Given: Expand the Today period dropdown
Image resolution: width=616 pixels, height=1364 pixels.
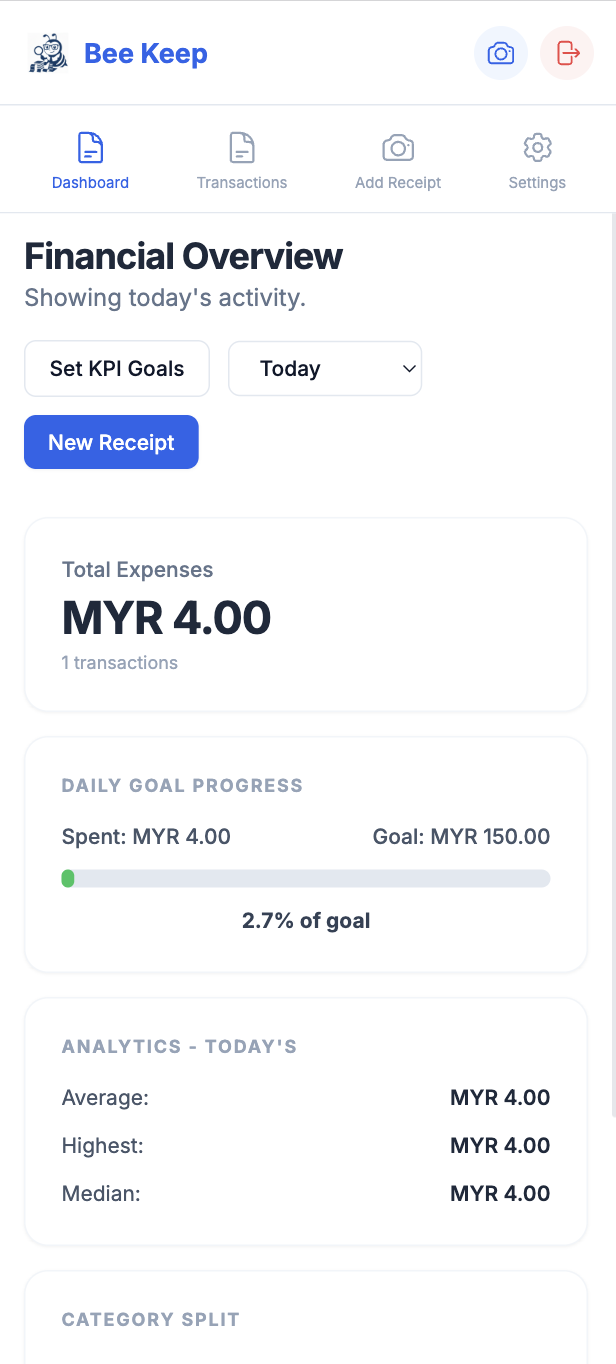Looking at the screenshot, I should tap(325, 369).
